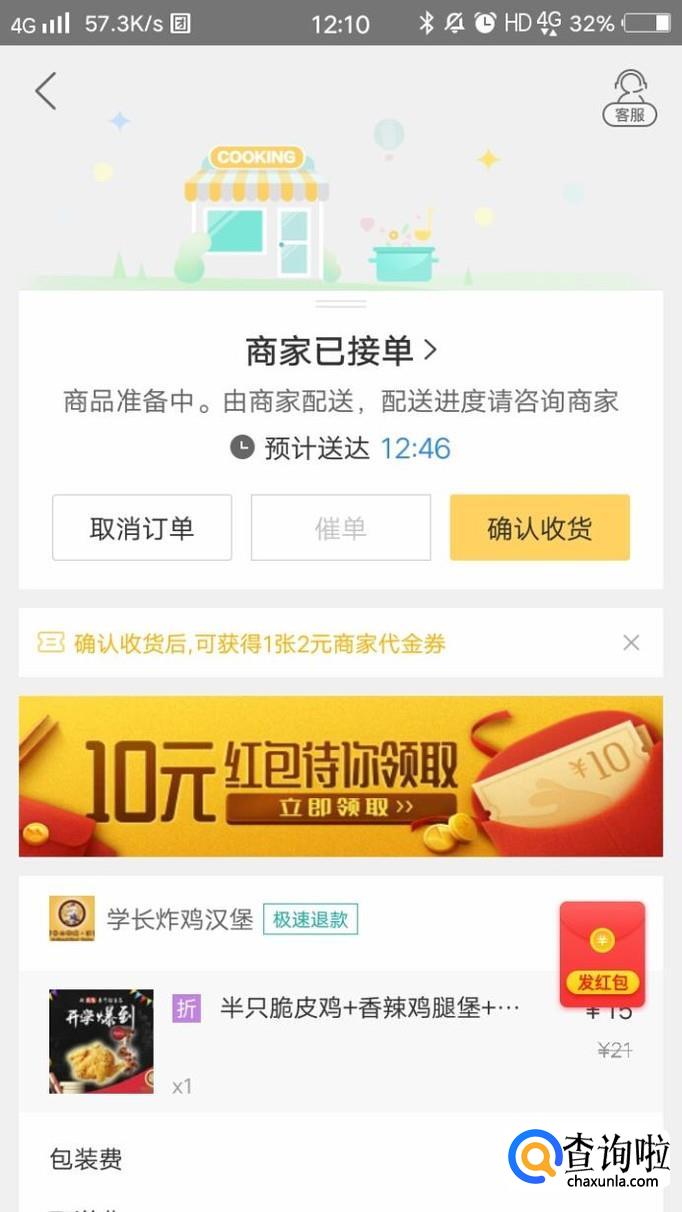
Task: Open 商家已接单 order status details
Action: pyautogui.click(x=342, y=351)
